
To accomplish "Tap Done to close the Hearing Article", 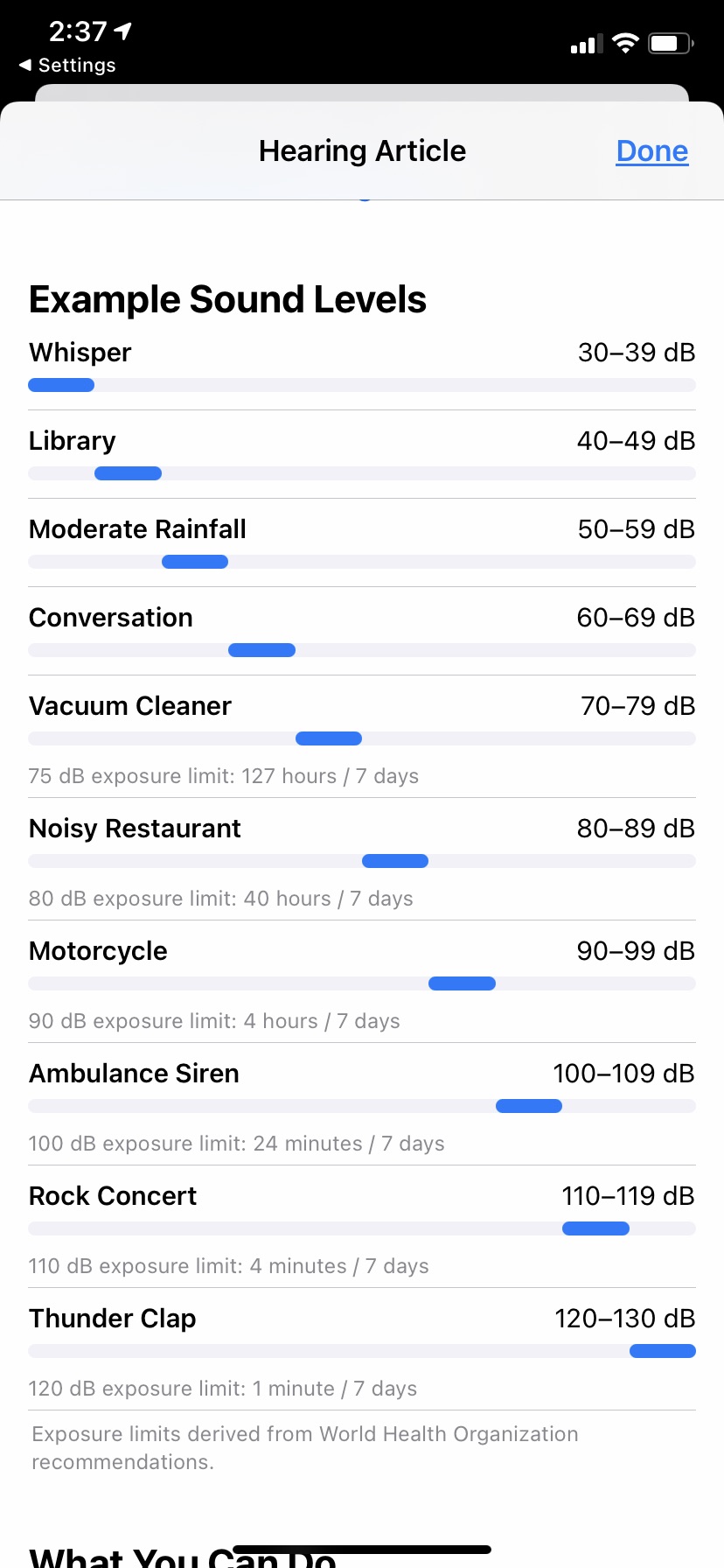I will coord(652,151).
